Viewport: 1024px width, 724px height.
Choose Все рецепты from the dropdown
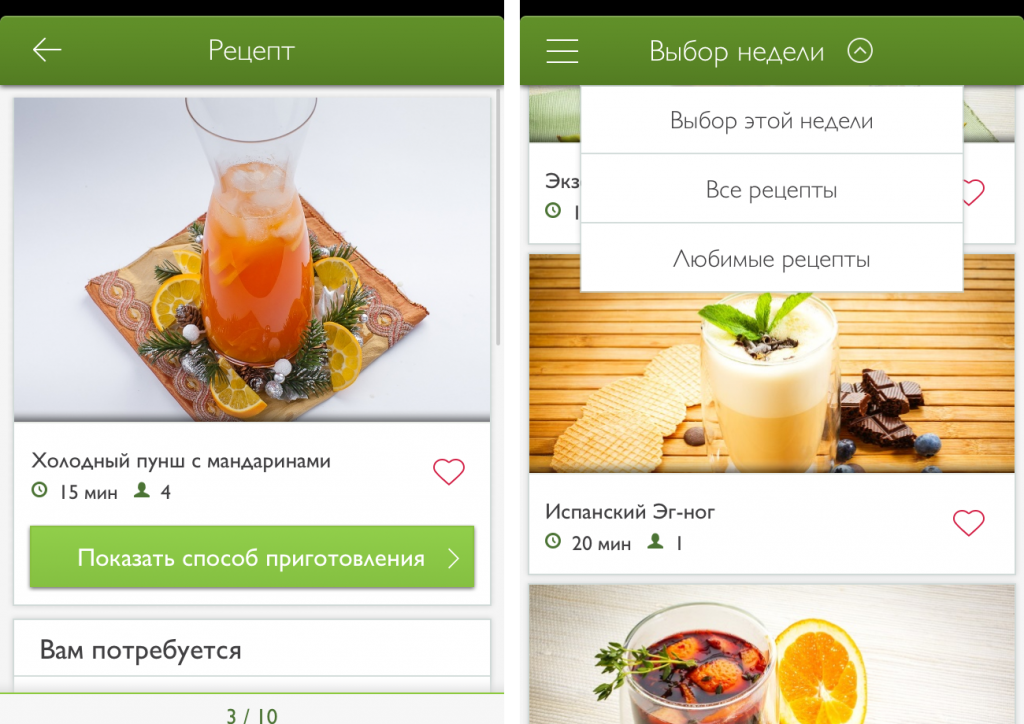pos(771,190)
